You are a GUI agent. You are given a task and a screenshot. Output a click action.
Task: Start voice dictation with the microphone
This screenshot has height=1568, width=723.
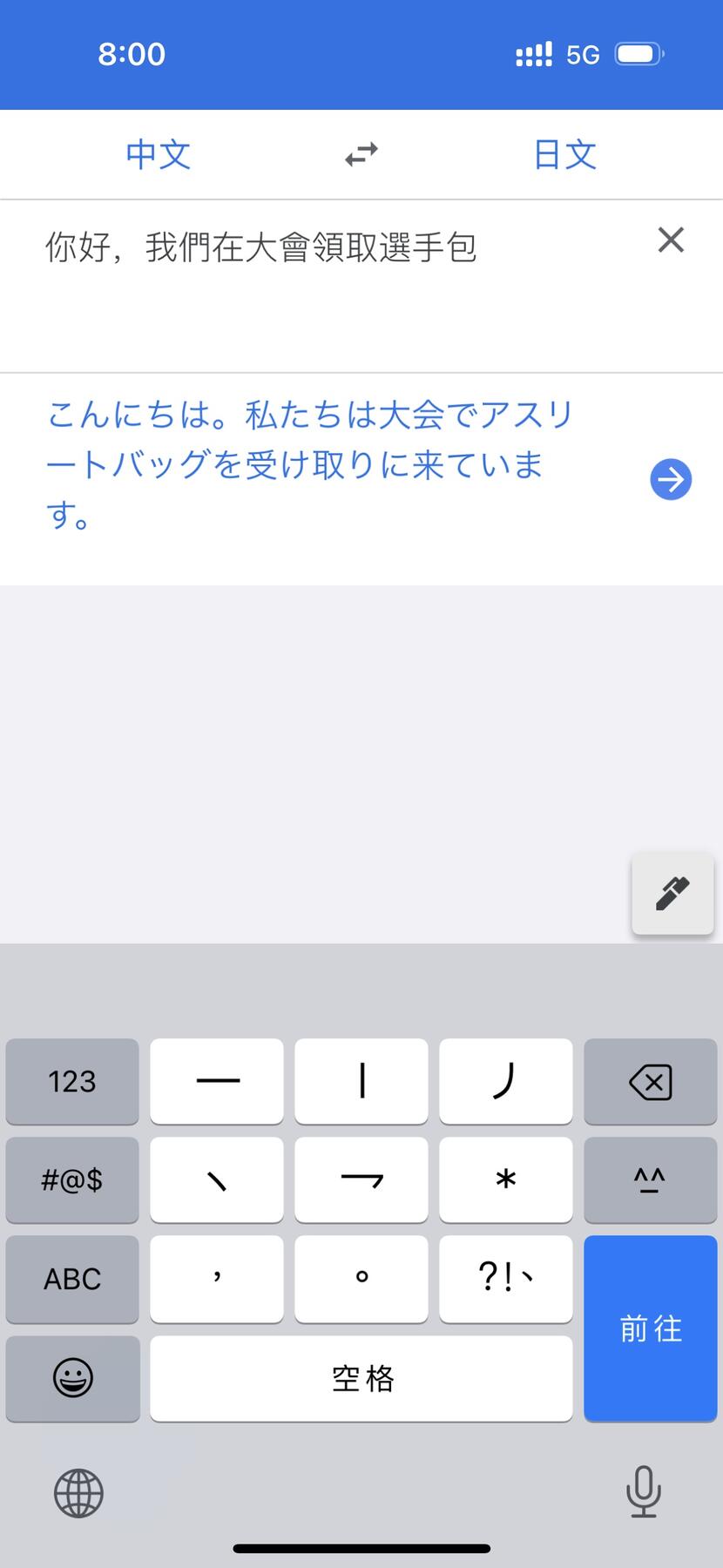[x=643, y=1492]
